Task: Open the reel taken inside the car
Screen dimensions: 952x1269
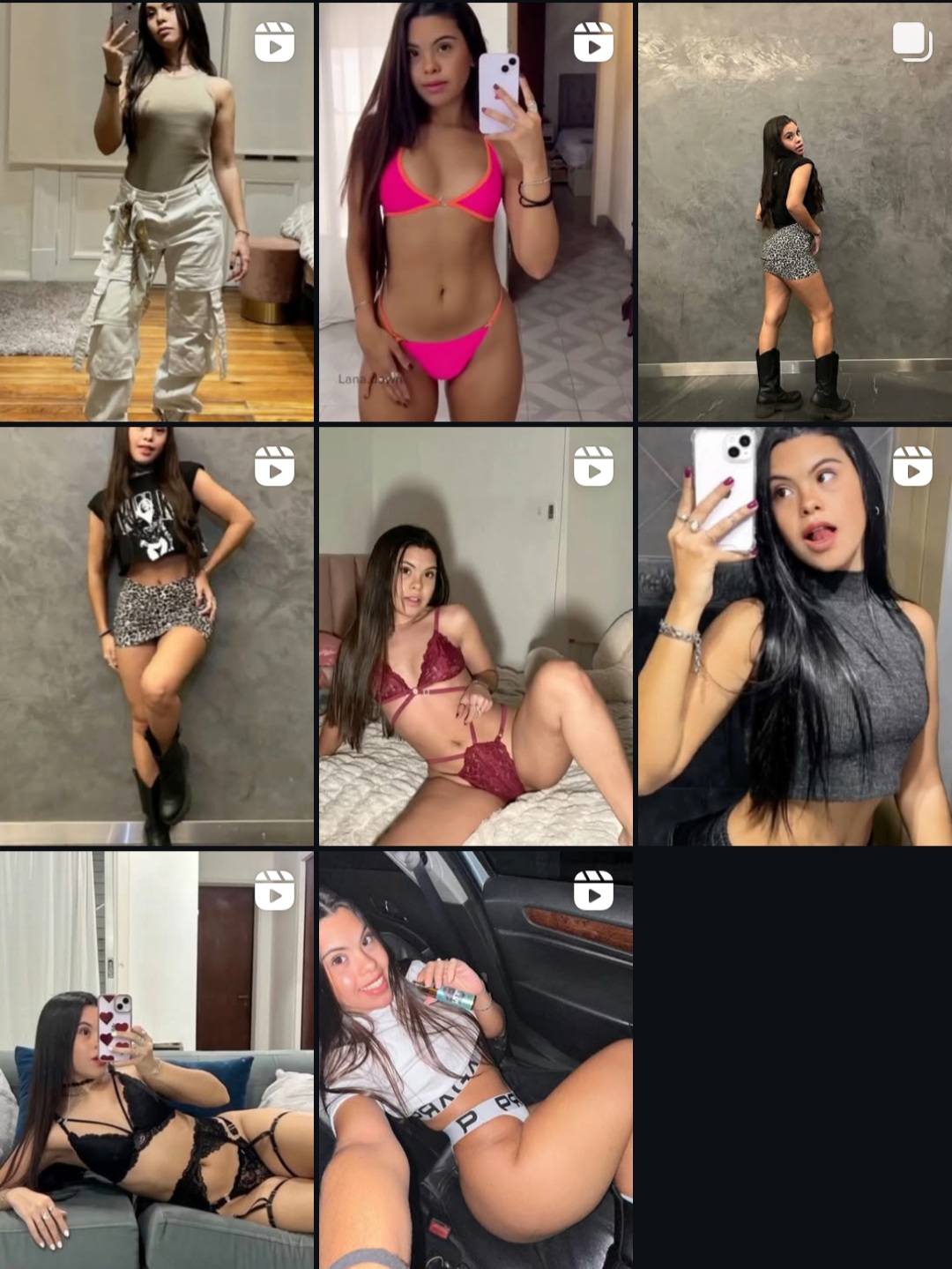Action: 475,1058
